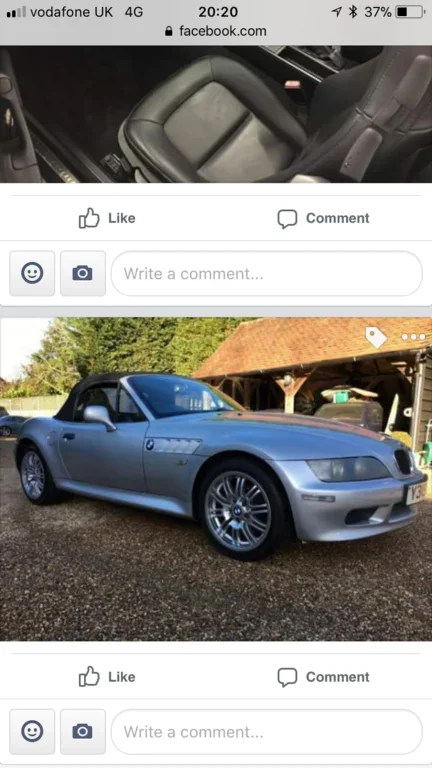
Task: Open the silver BMW convertible photo
Action: point(216,479)
